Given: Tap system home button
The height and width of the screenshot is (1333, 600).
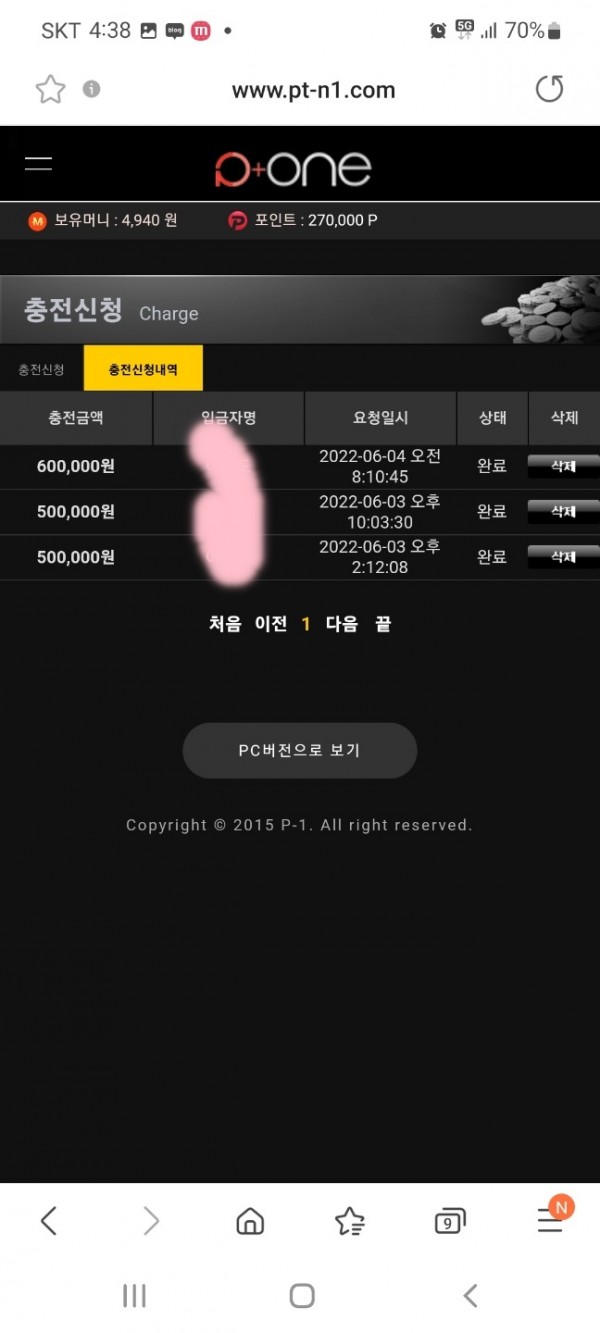Looking at the screenshot, I should (301, 1296).
